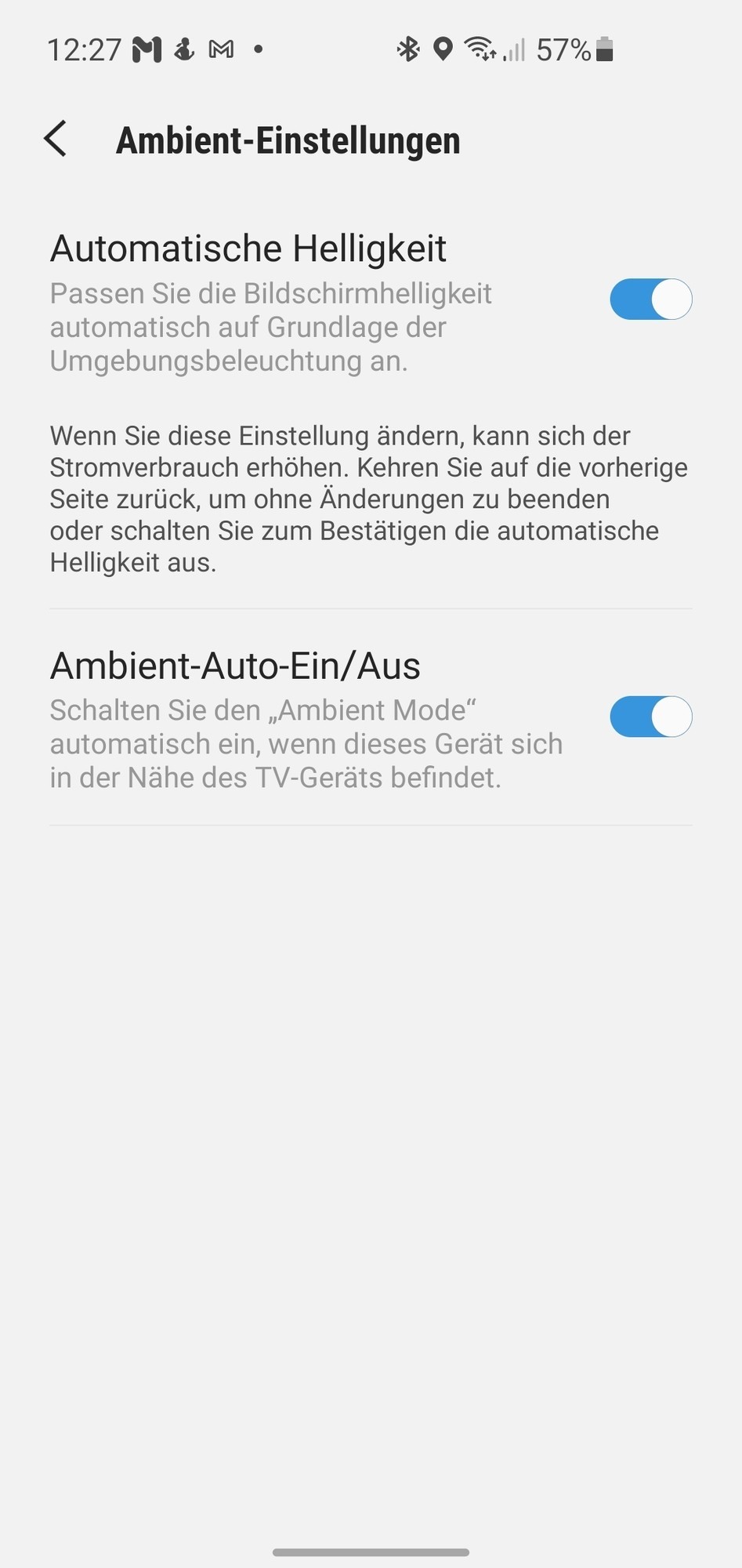742x1568 pixels.
Task: Toggle the automatic brightness switch
Action: point(651,299)
